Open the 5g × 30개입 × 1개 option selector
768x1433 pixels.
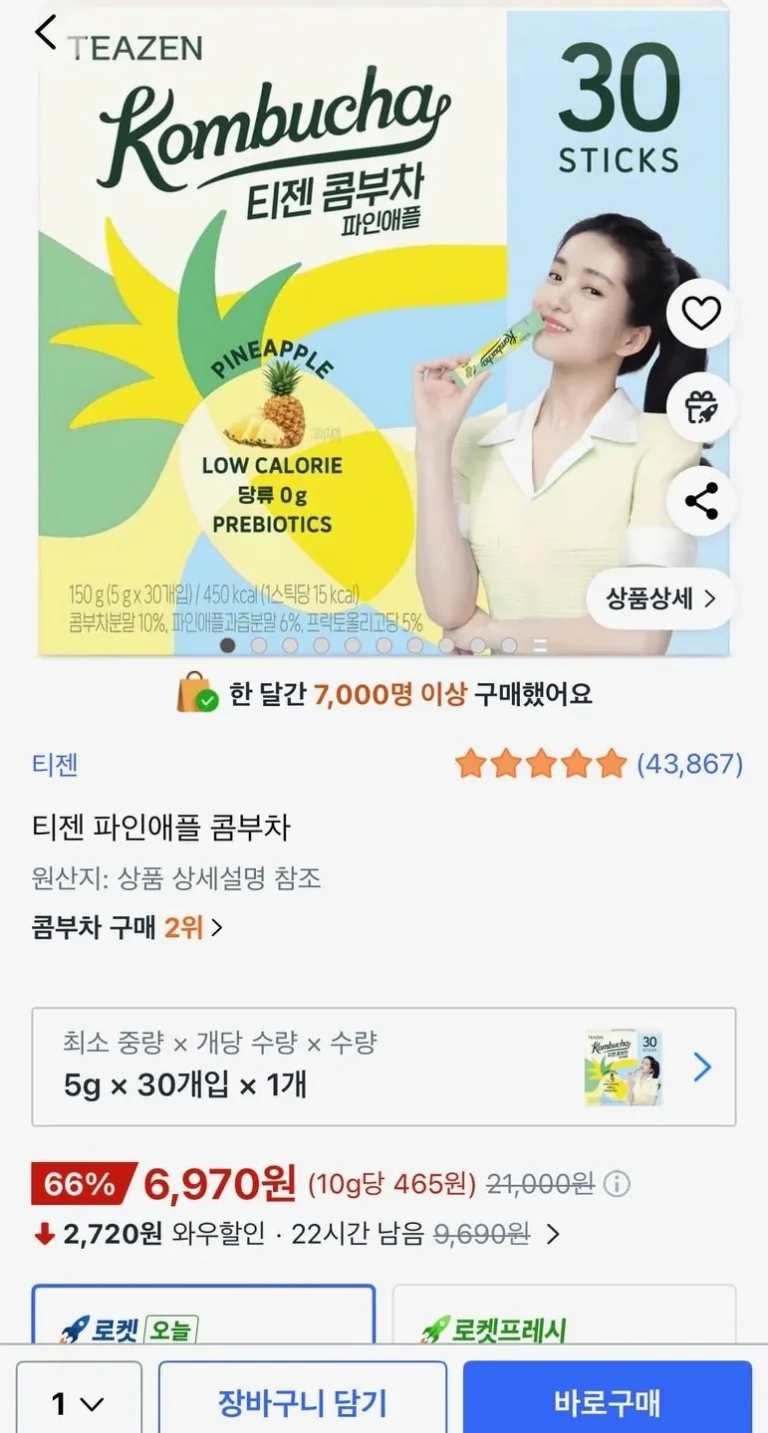coord(384,1067)
